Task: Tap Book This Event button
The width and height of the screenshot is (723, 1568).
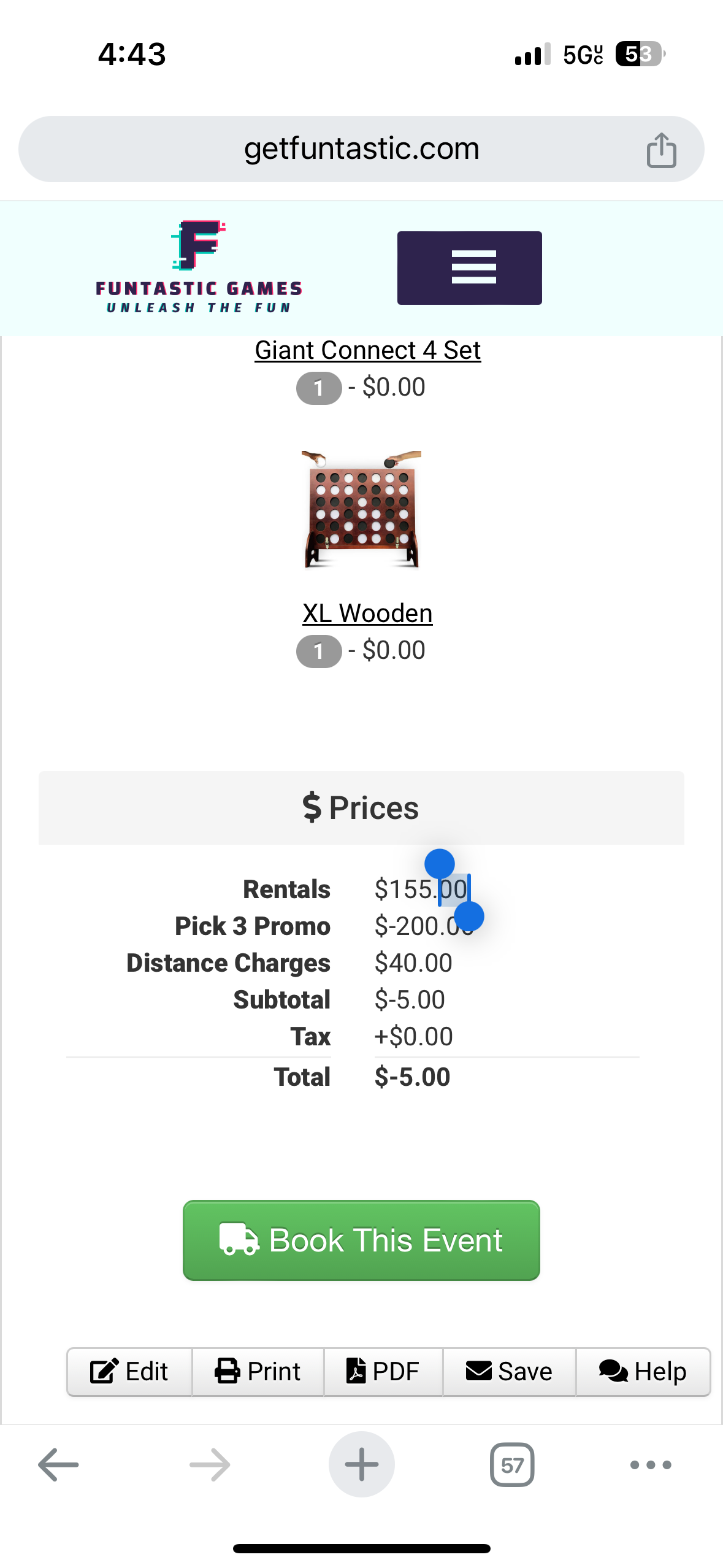Action: [361, 1240]
